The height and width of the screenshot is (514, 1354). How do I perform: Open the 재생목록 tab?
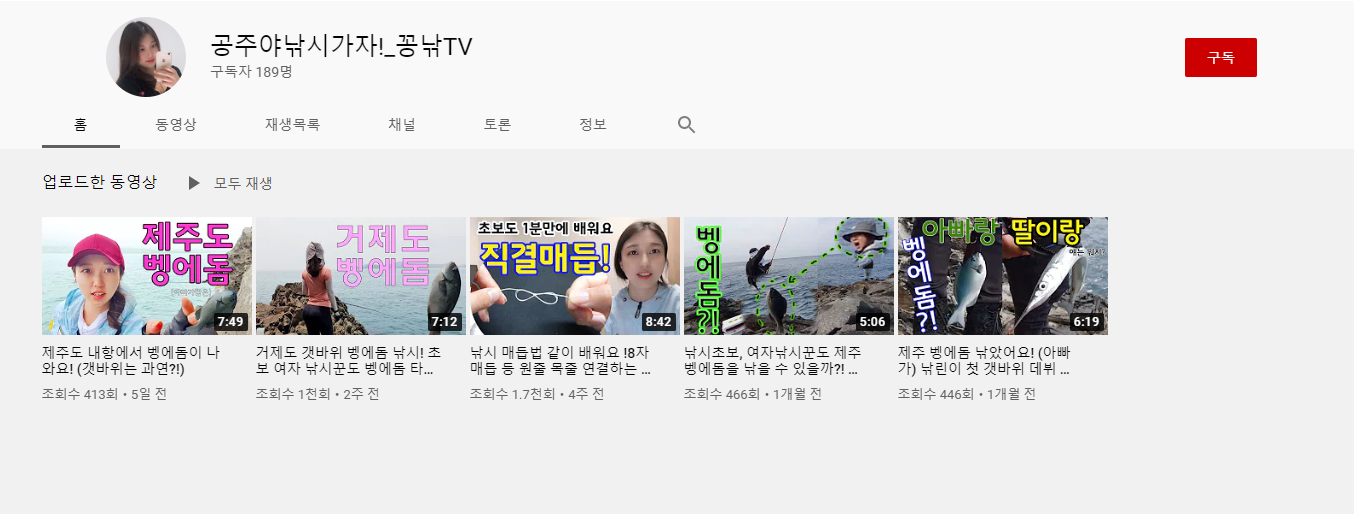point(292,125)
